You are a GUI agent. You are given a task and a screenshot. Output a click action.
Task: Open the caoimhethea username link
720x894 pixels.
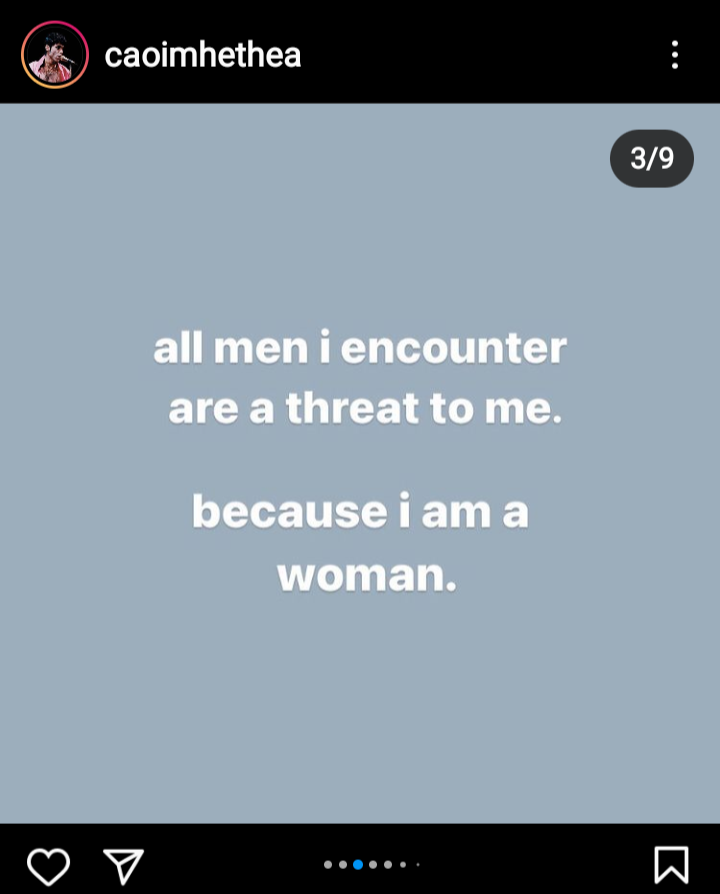pyautogui.click(x=202, y=55)
